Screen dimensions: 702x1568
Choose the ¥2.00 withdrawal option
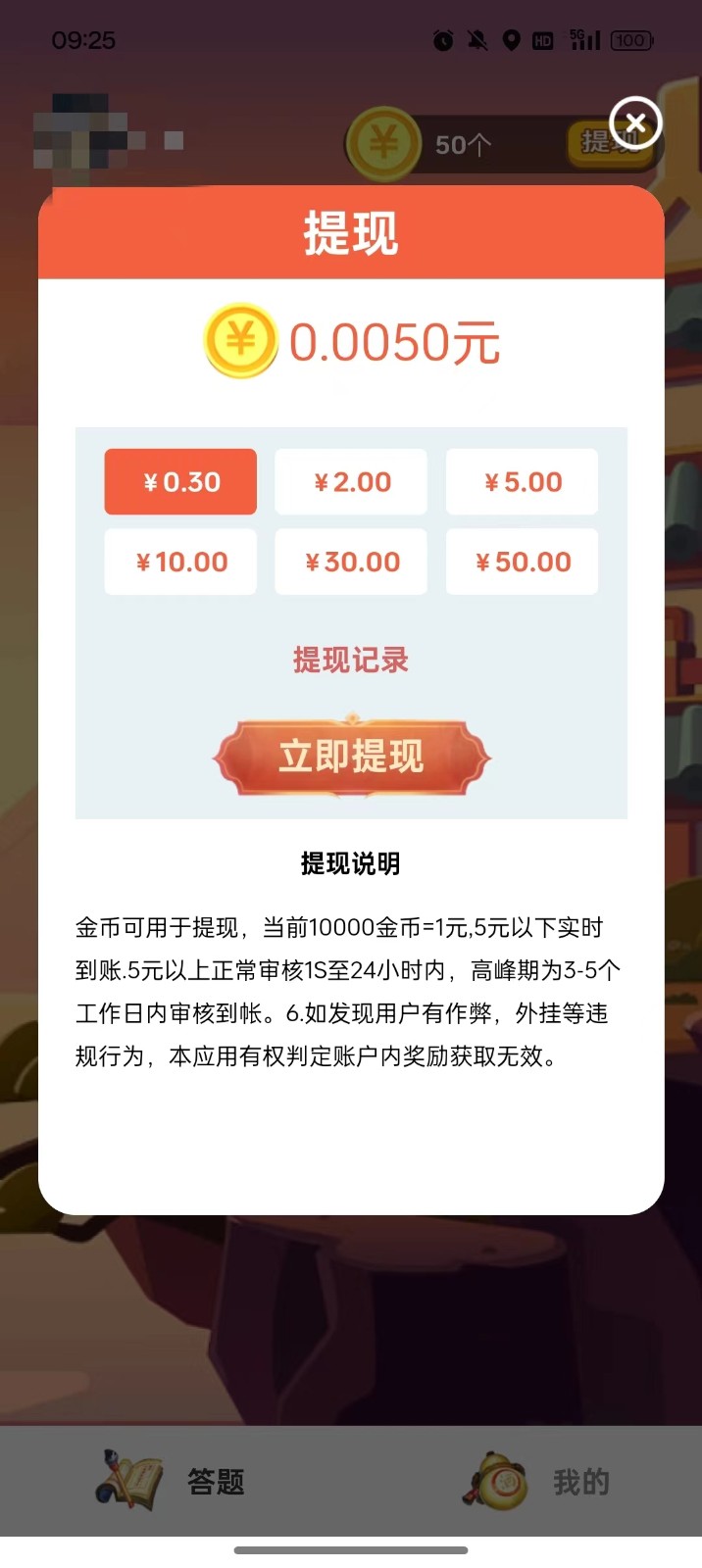point(351,482)
